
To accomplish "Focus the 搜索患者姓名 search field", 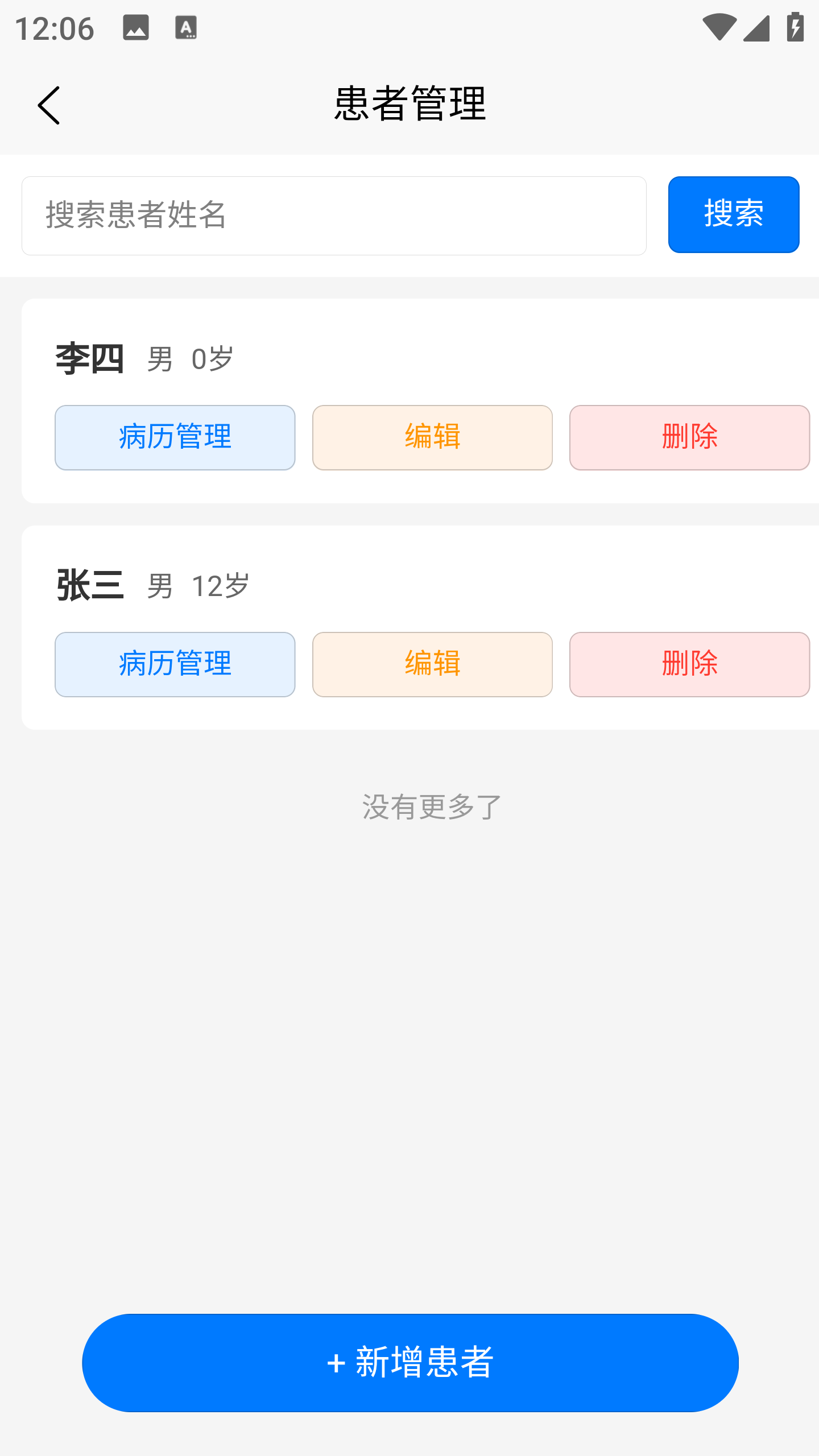I will pos(334,216).
